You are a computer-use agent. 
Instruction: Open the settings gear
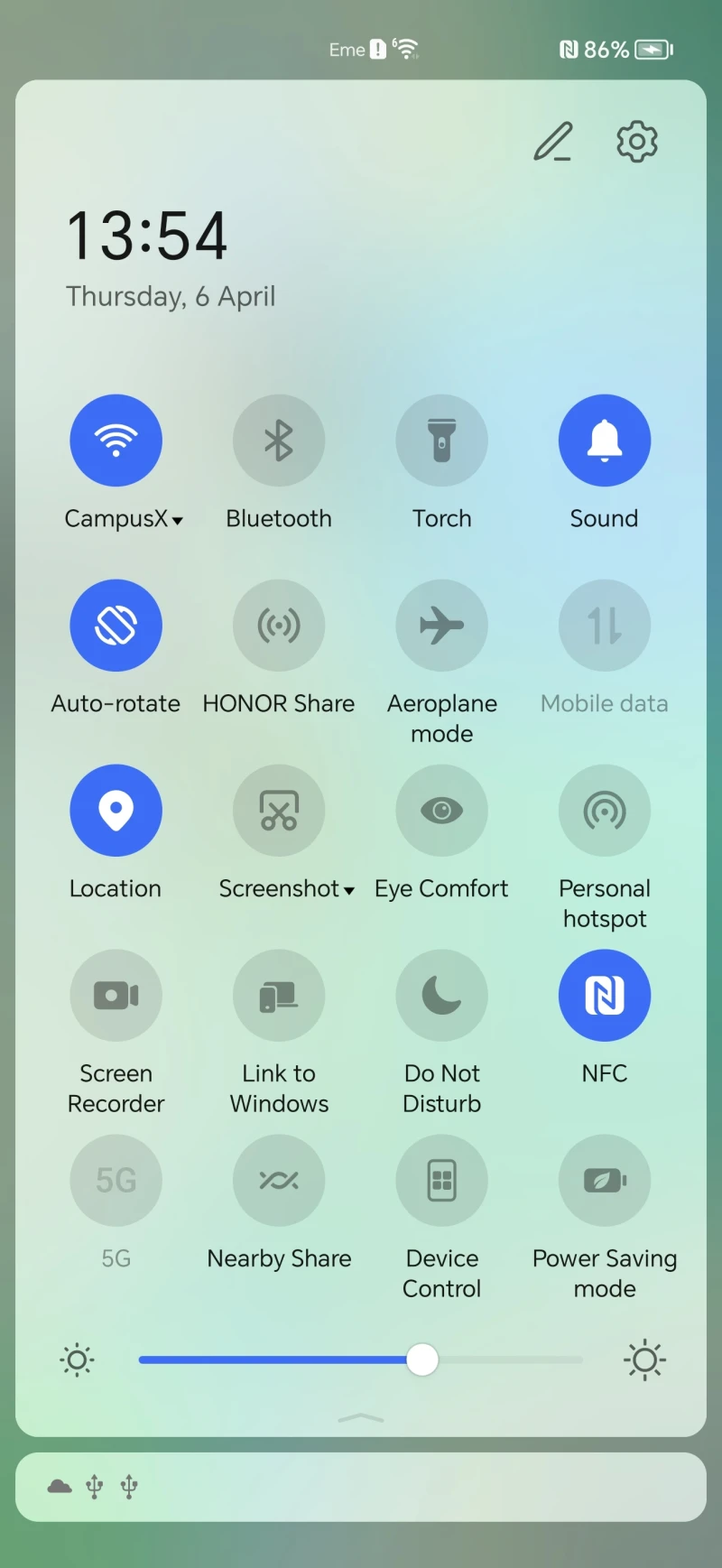636,142
